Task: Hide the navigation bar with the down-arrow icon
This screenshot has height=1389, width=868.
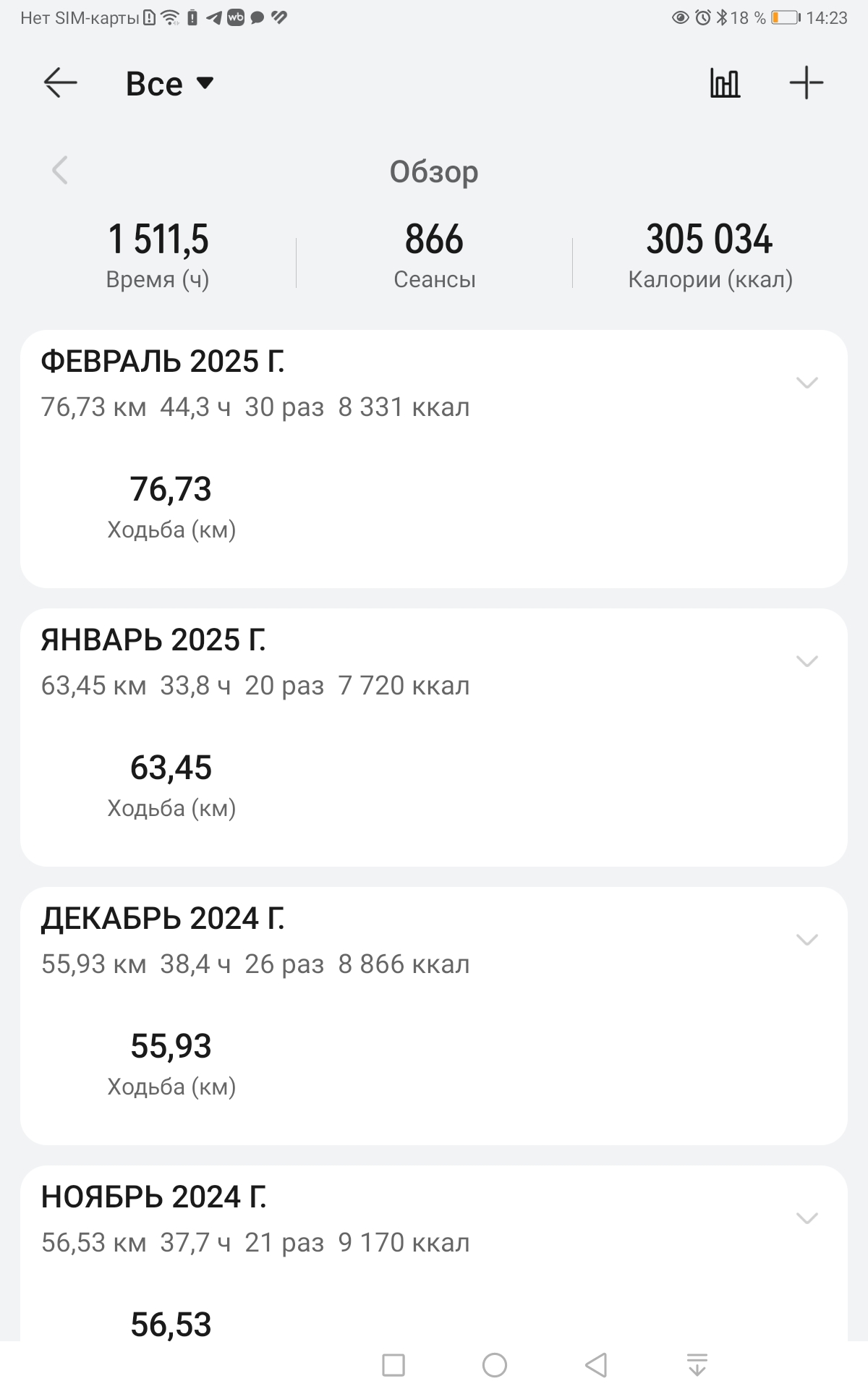Action: pyautogui.click(x=697, y=1364)
